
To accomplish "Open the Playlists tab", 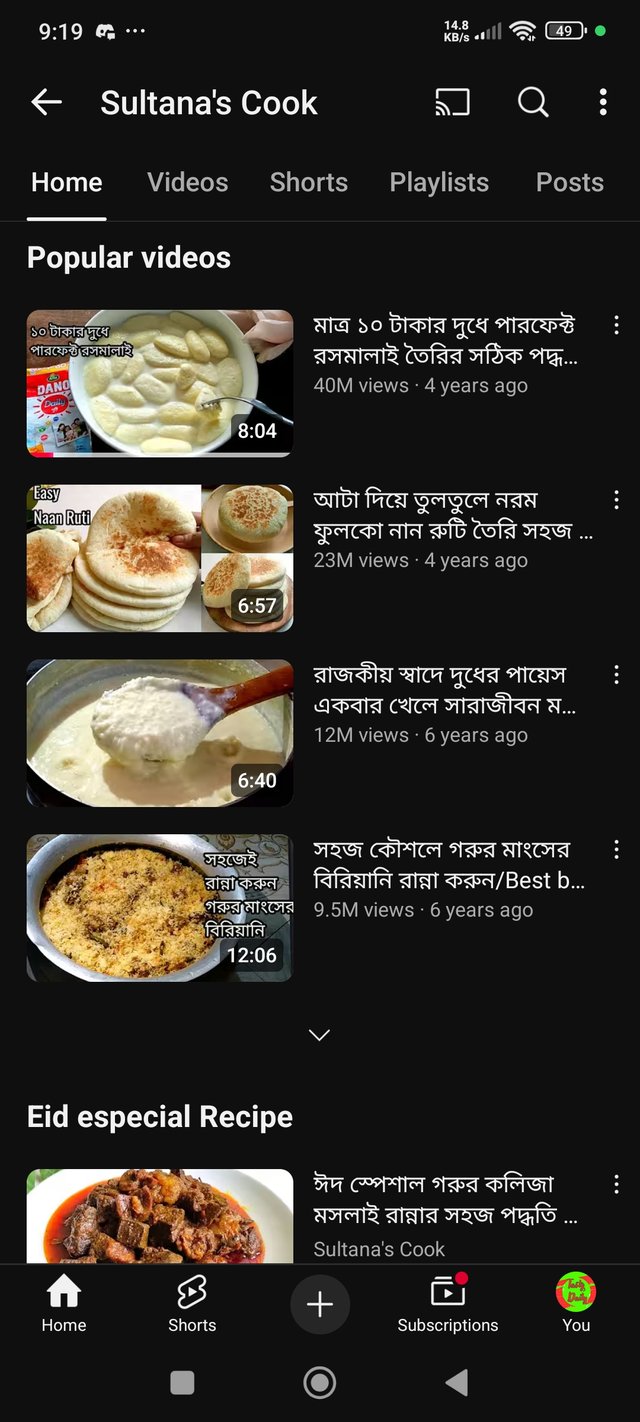I will tap(439, 182).
